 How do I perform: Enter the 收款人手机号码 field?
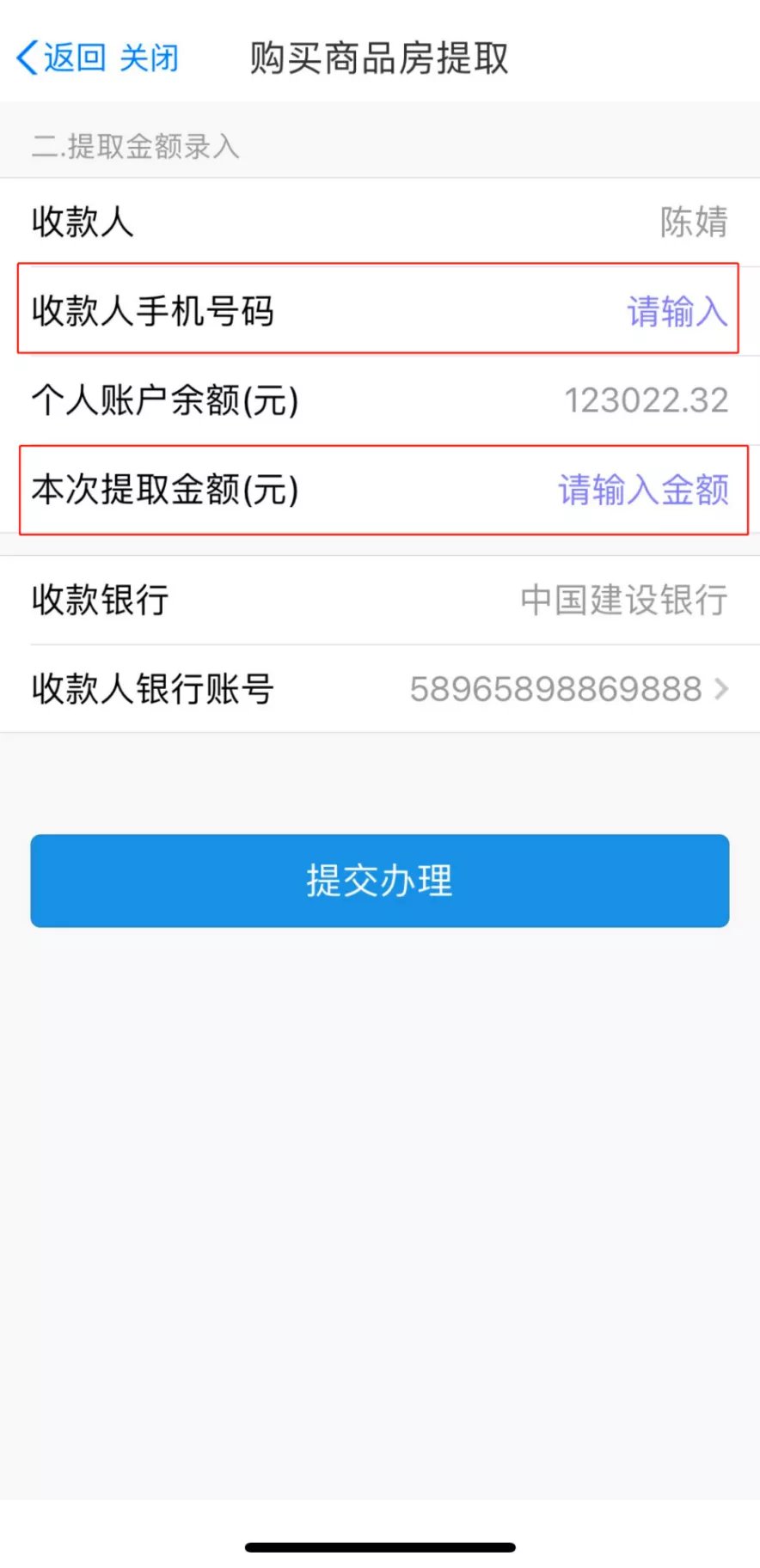pyautogui.click(x=676, y=311)
